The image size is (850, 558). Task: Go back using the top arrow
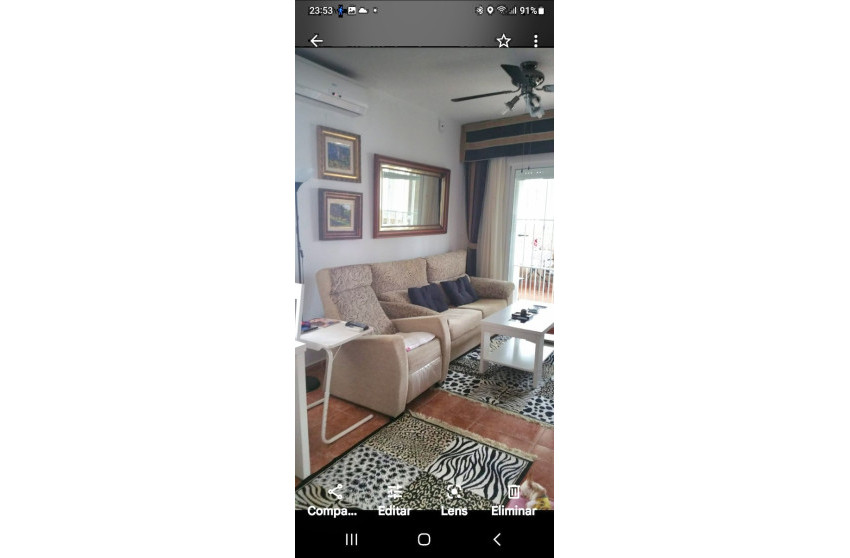(x=316, y=41)
